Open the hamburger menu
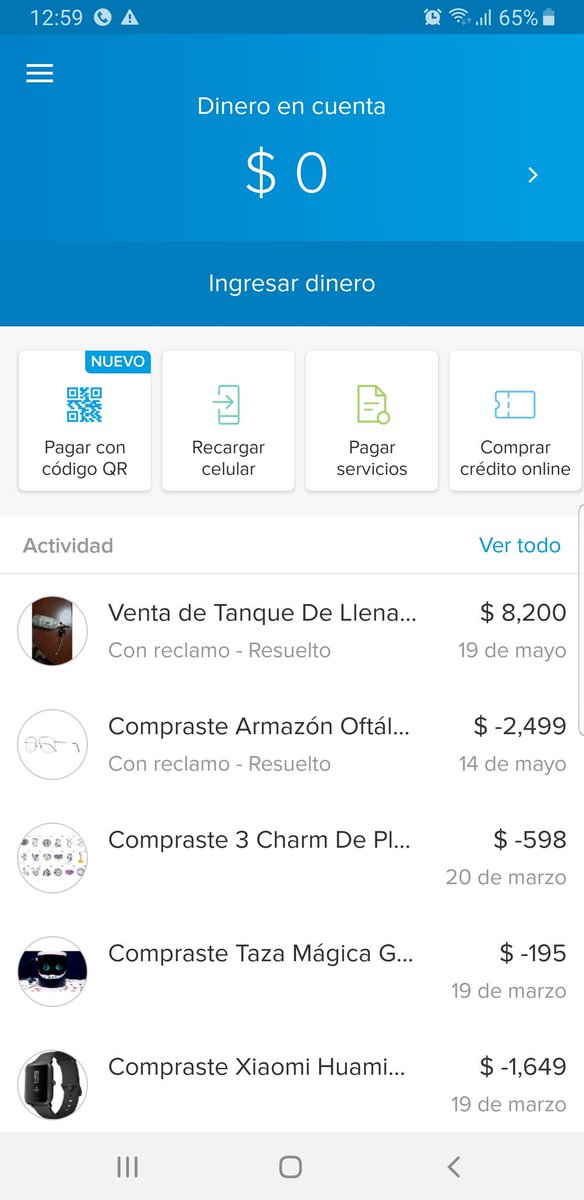Viewport: 584px width, 1200px height. coord(40,73)
